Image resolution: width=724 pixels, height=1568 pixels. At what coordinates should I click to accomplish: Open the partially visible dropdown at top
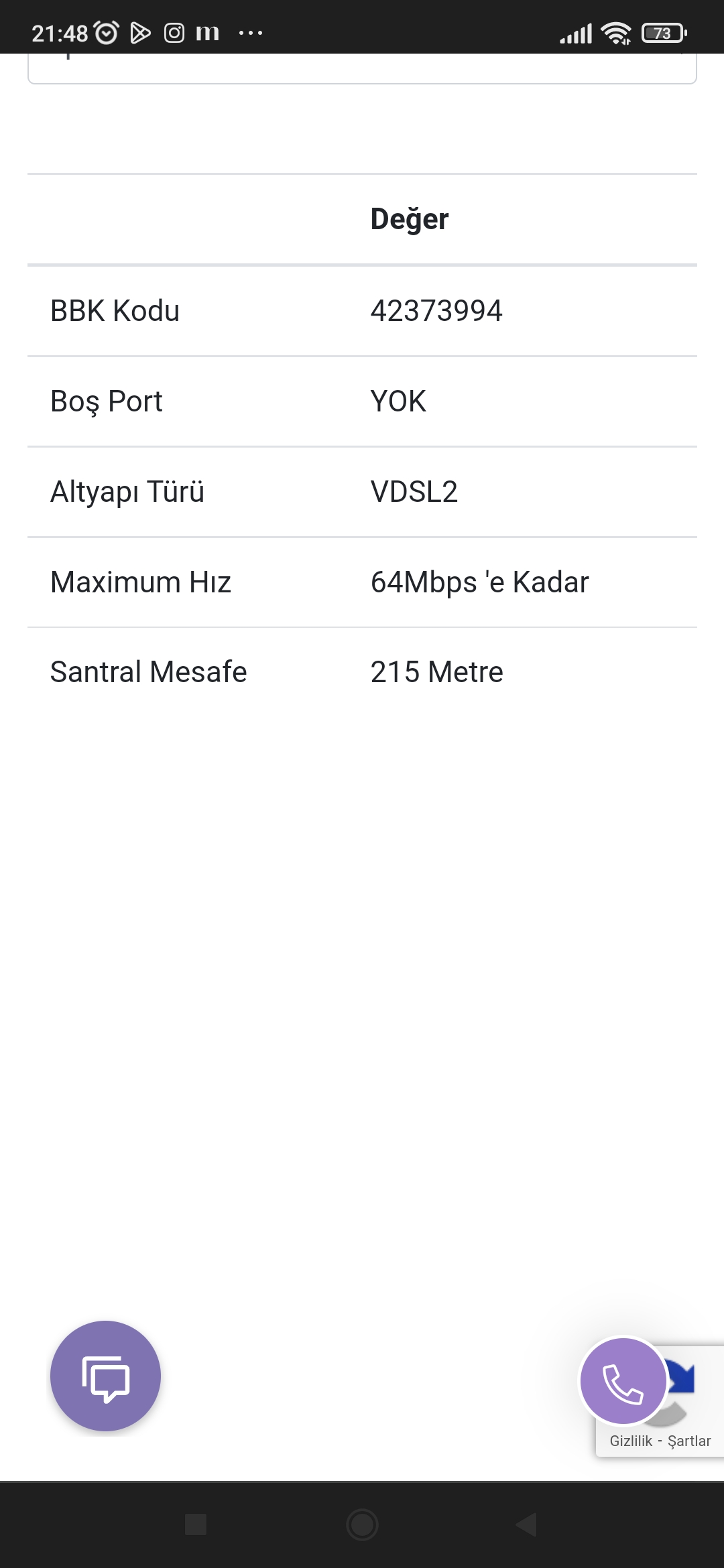pyautogui.click(x=362, y=68)
